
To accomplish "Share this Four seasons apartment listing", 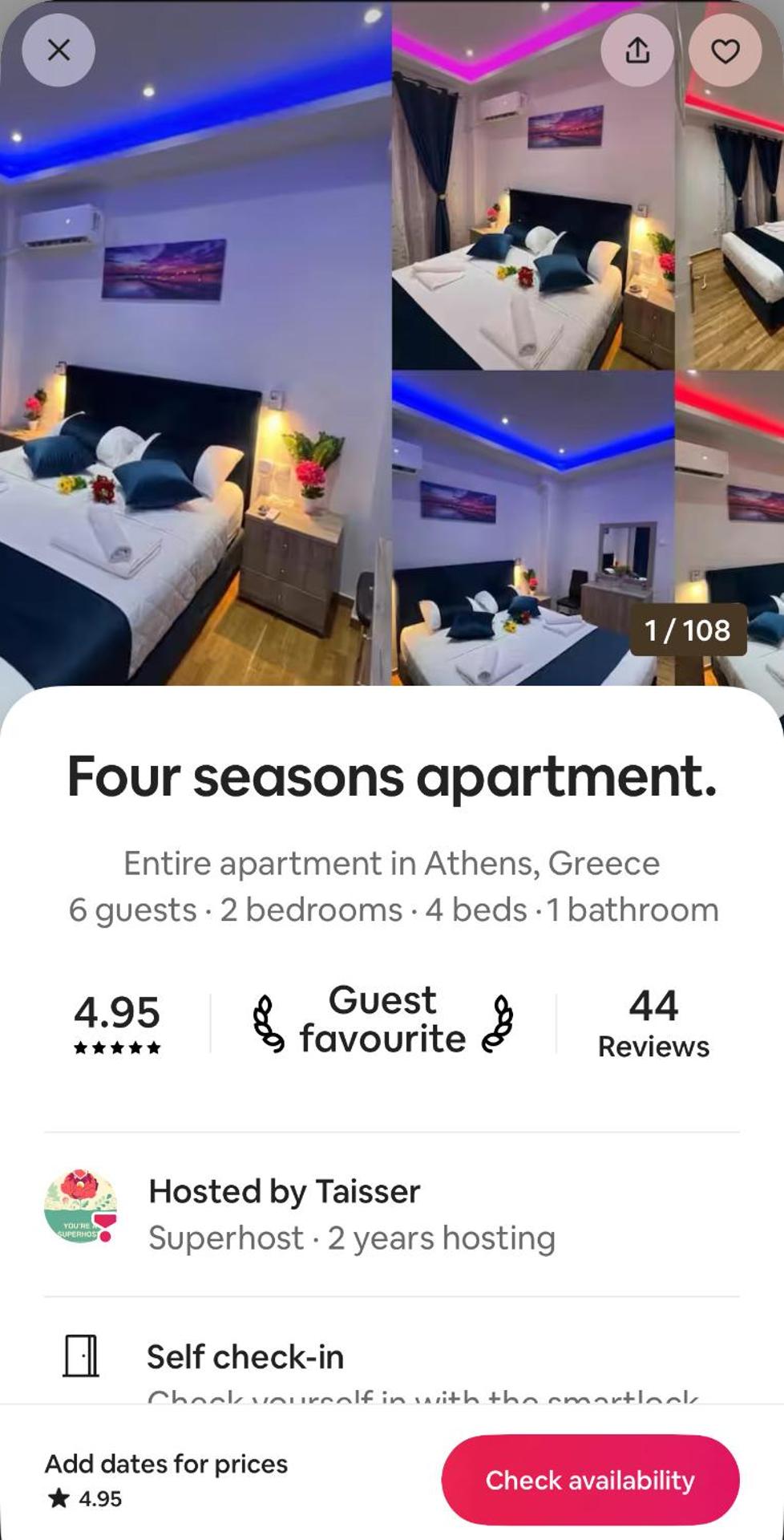I will tap(637, 51).
